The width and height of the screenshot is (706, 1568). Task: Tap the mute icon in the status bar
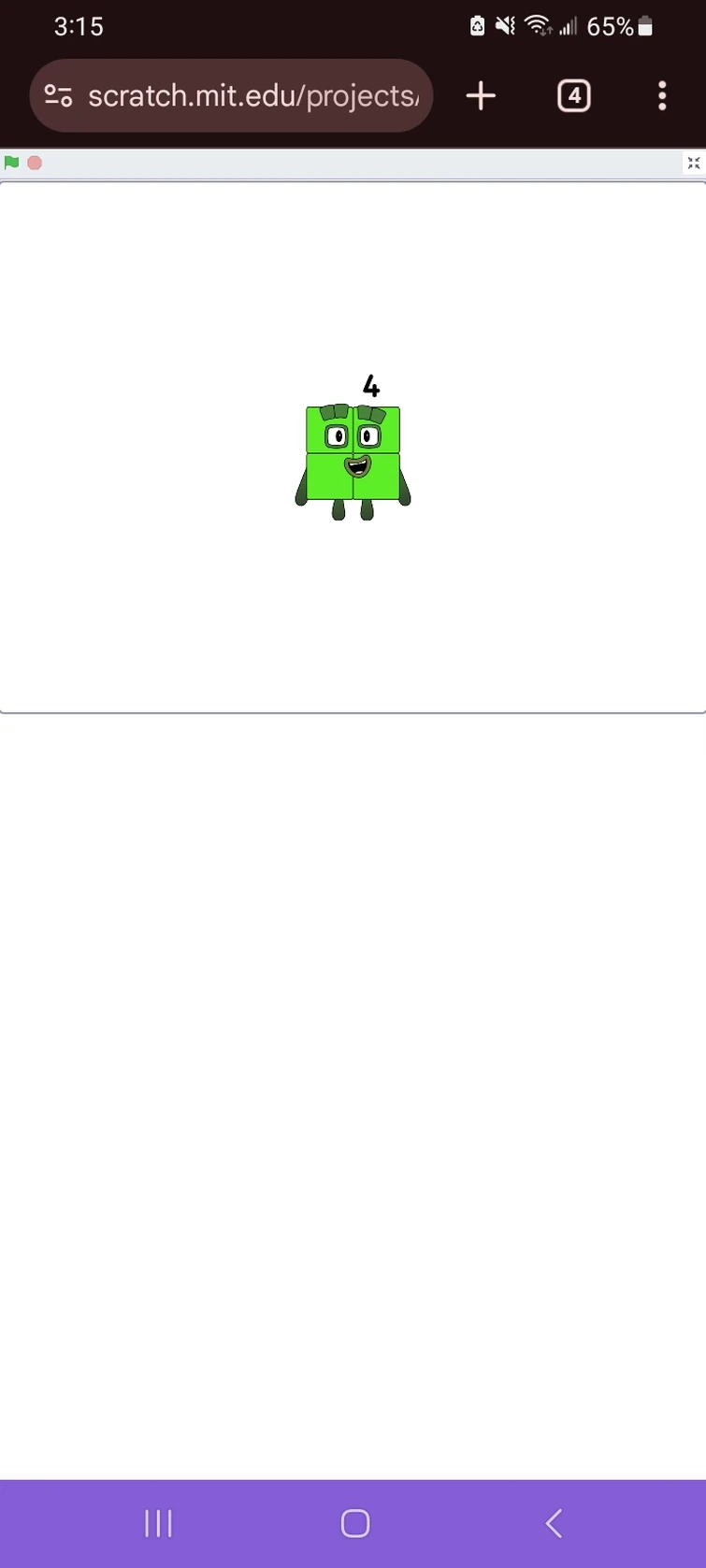click(x=503, y=25)
